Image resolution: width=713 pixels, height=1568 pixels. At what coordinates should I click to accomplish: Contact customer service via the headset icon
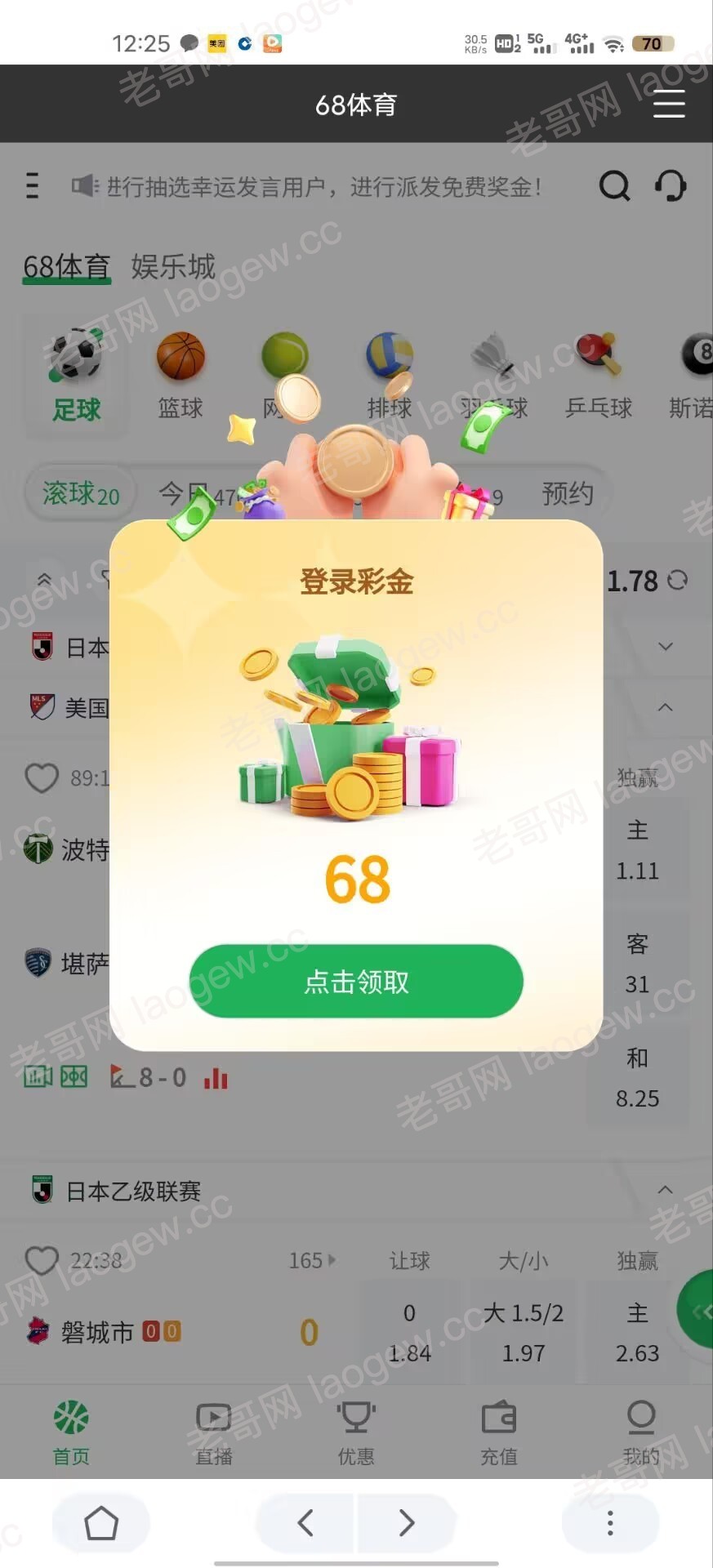coord(671,186)
